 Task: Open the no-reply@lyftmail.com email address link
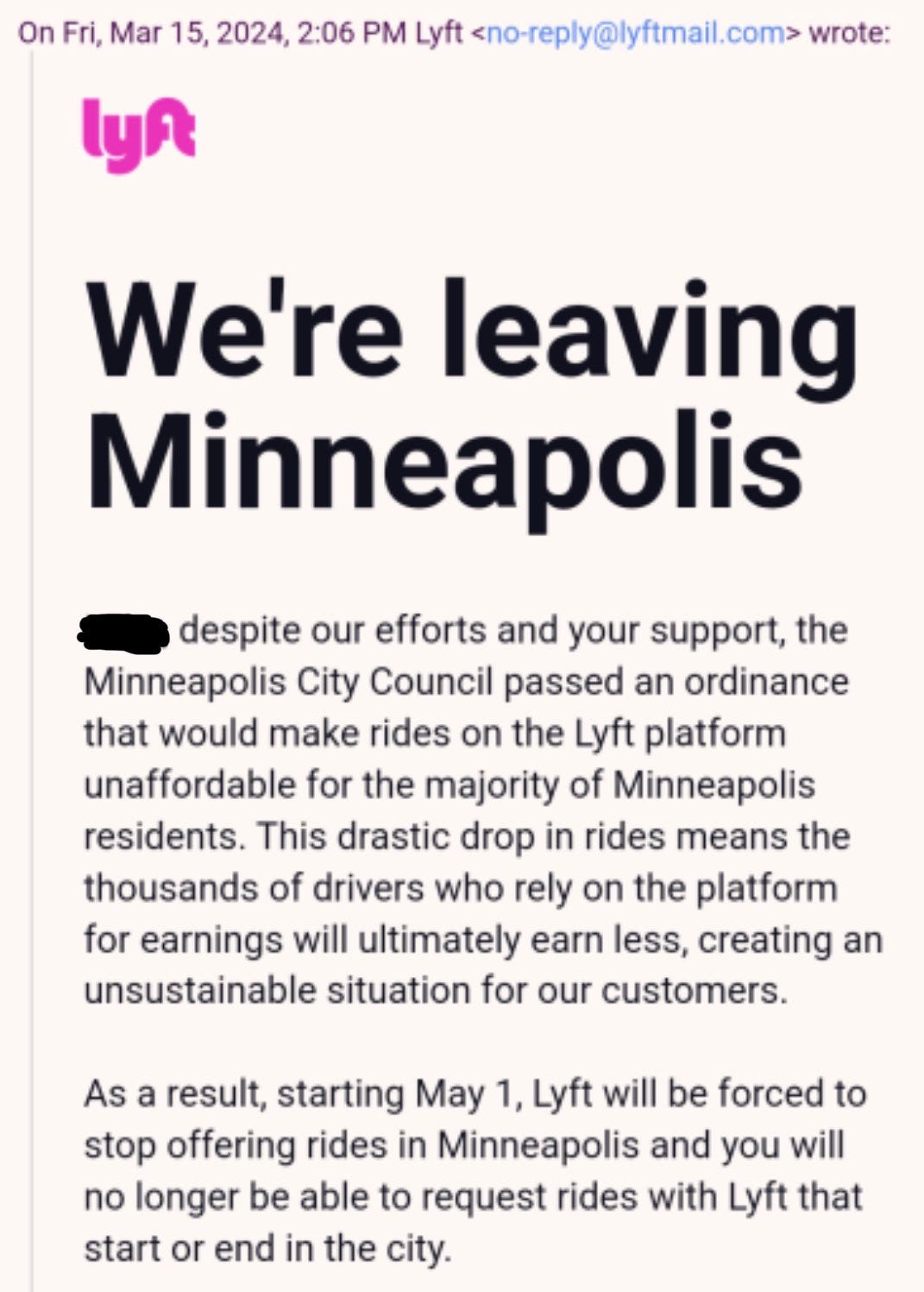(636, 33)
